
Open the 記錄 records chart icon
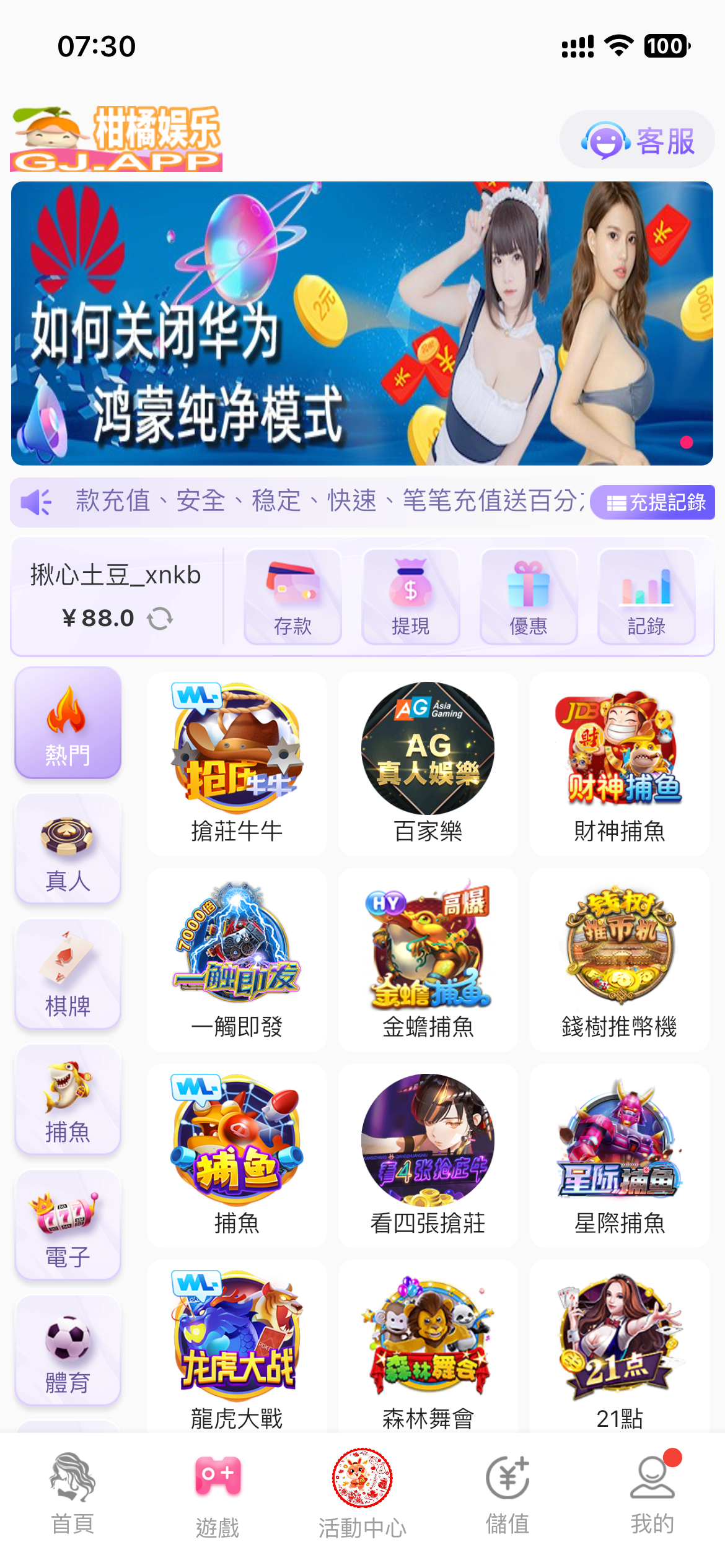[x=646, y=588]
